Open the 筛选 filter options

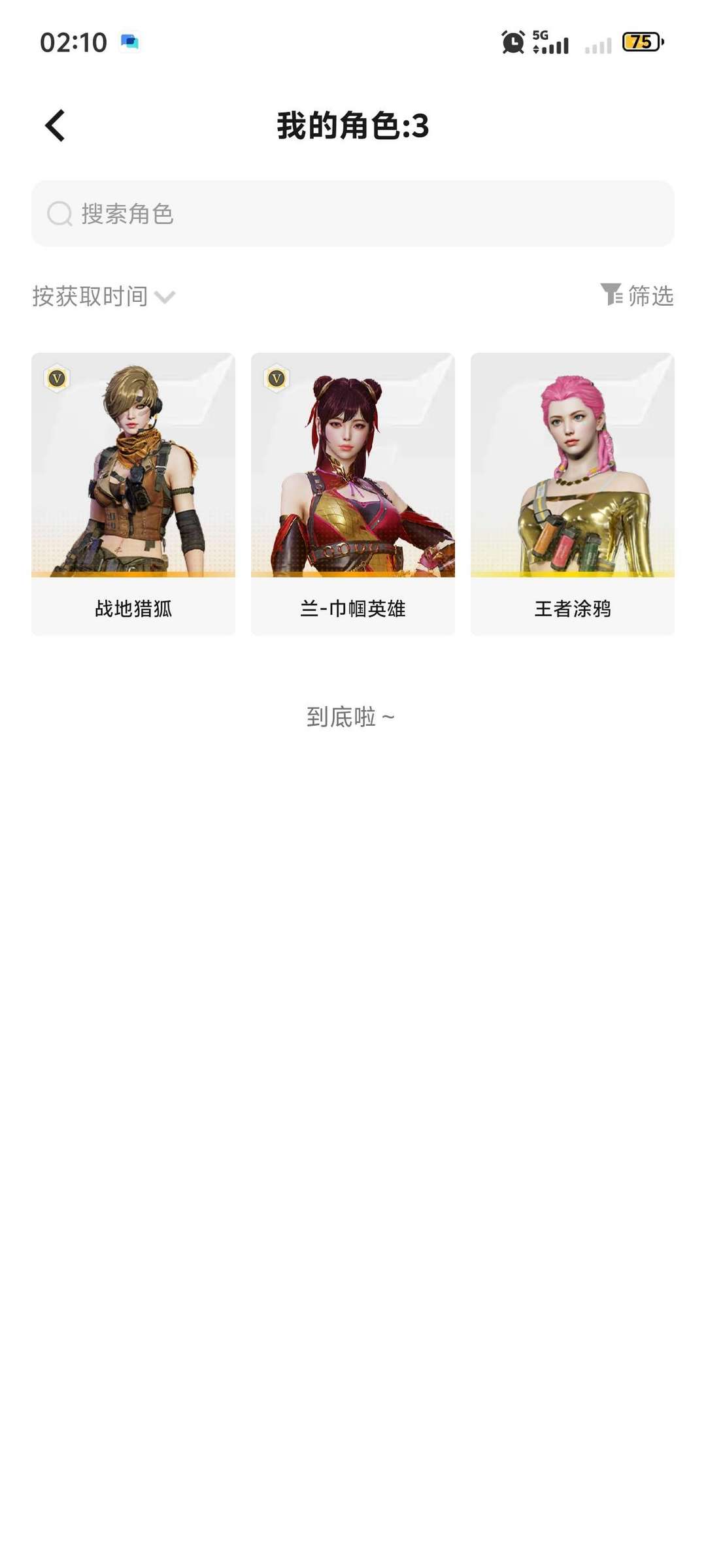coord(637,295)
